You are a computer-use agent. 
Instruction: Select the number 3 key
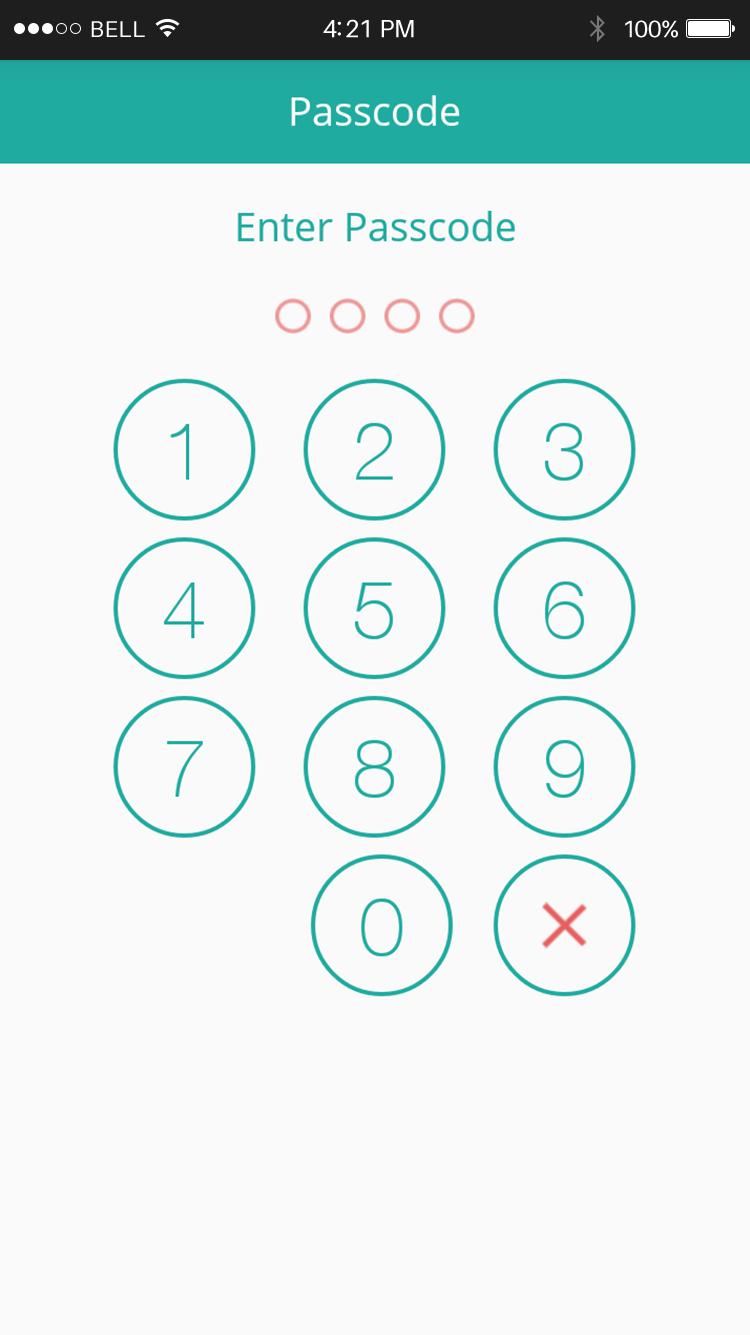tap(564, 450)
